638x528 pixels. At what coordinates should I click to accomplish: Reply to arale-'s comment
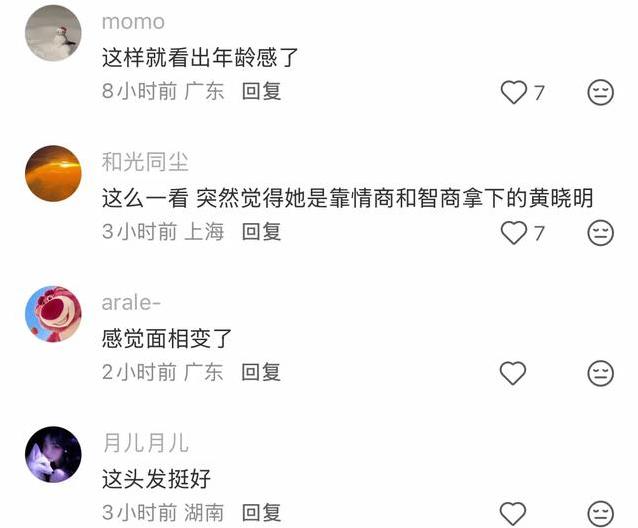tap(262, 372)
